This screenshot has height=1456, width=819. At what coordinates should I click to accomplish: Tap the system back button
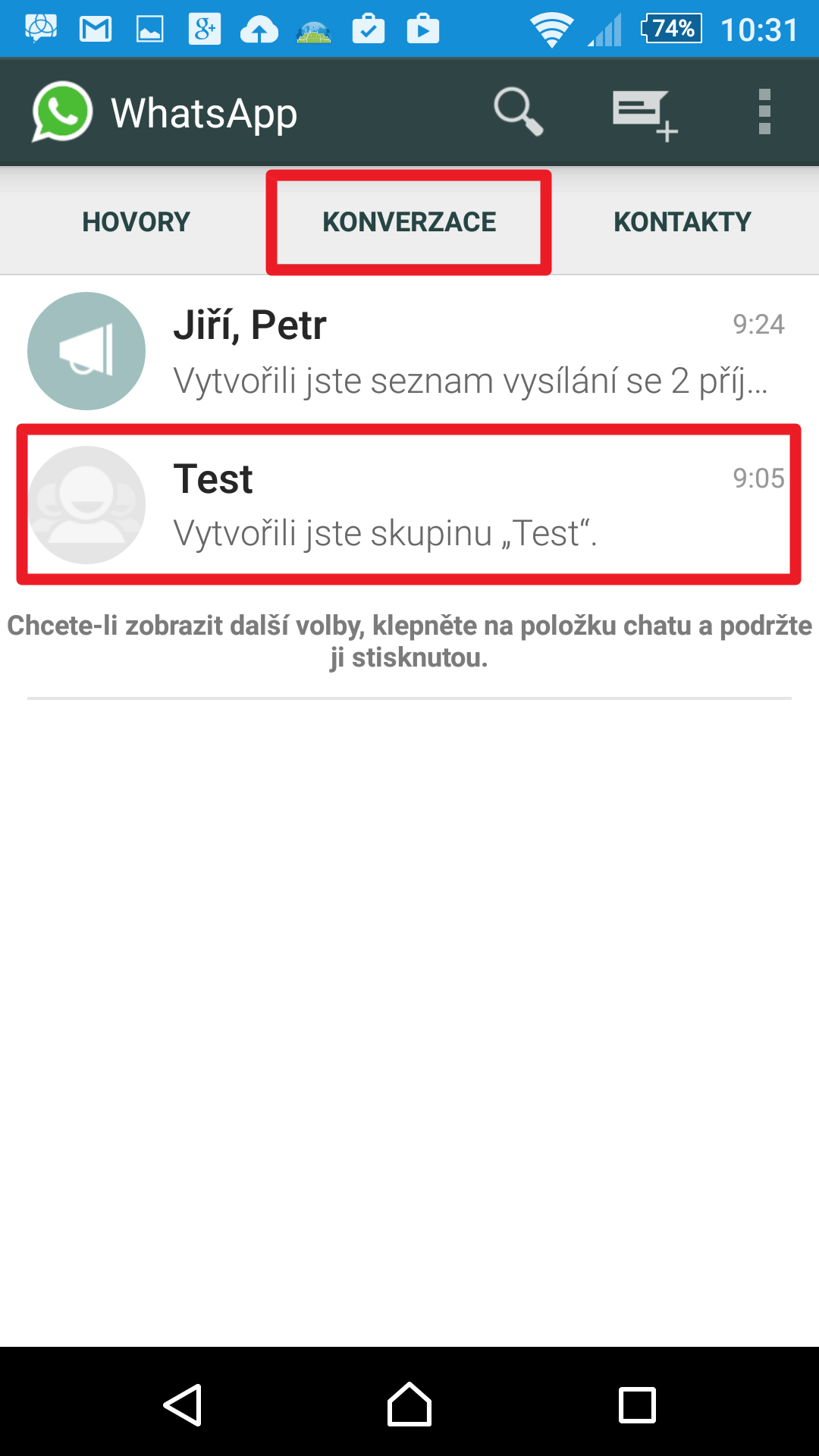pyautogui.click(x=183, y=1404)
